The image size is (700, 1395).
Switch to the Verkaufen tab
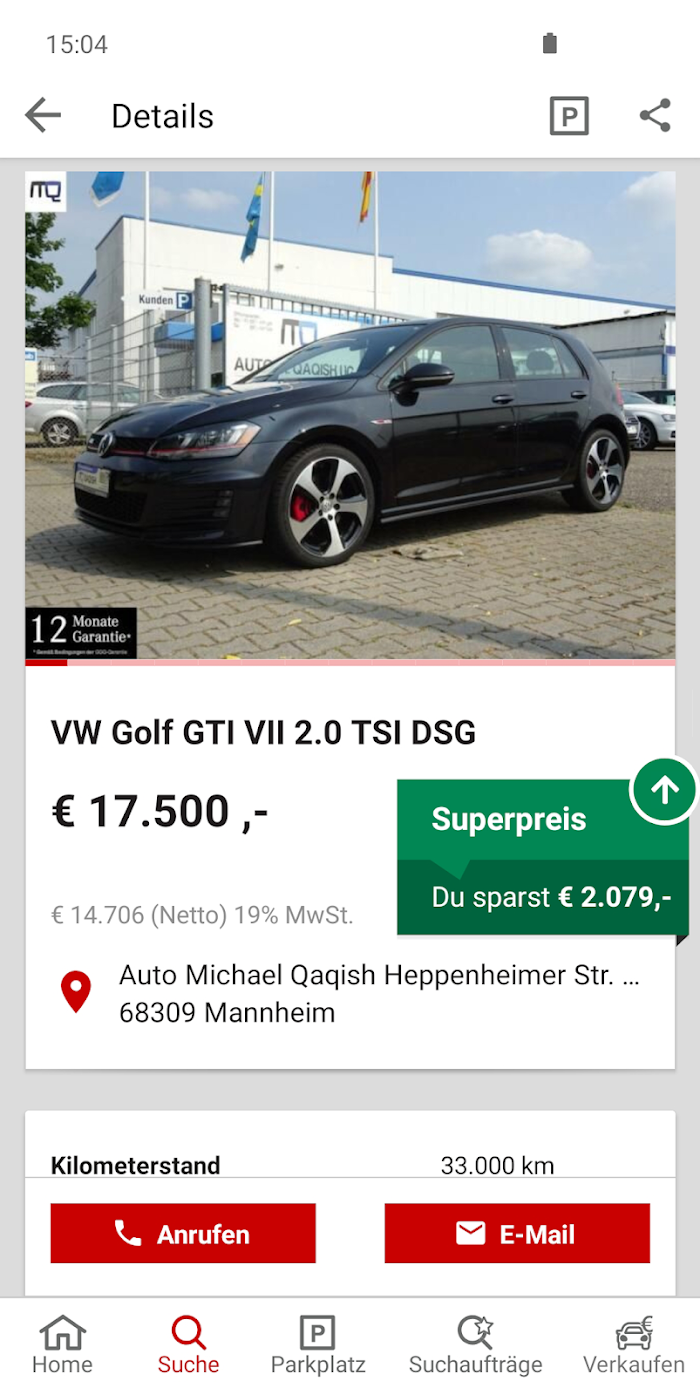[634, 1345]
